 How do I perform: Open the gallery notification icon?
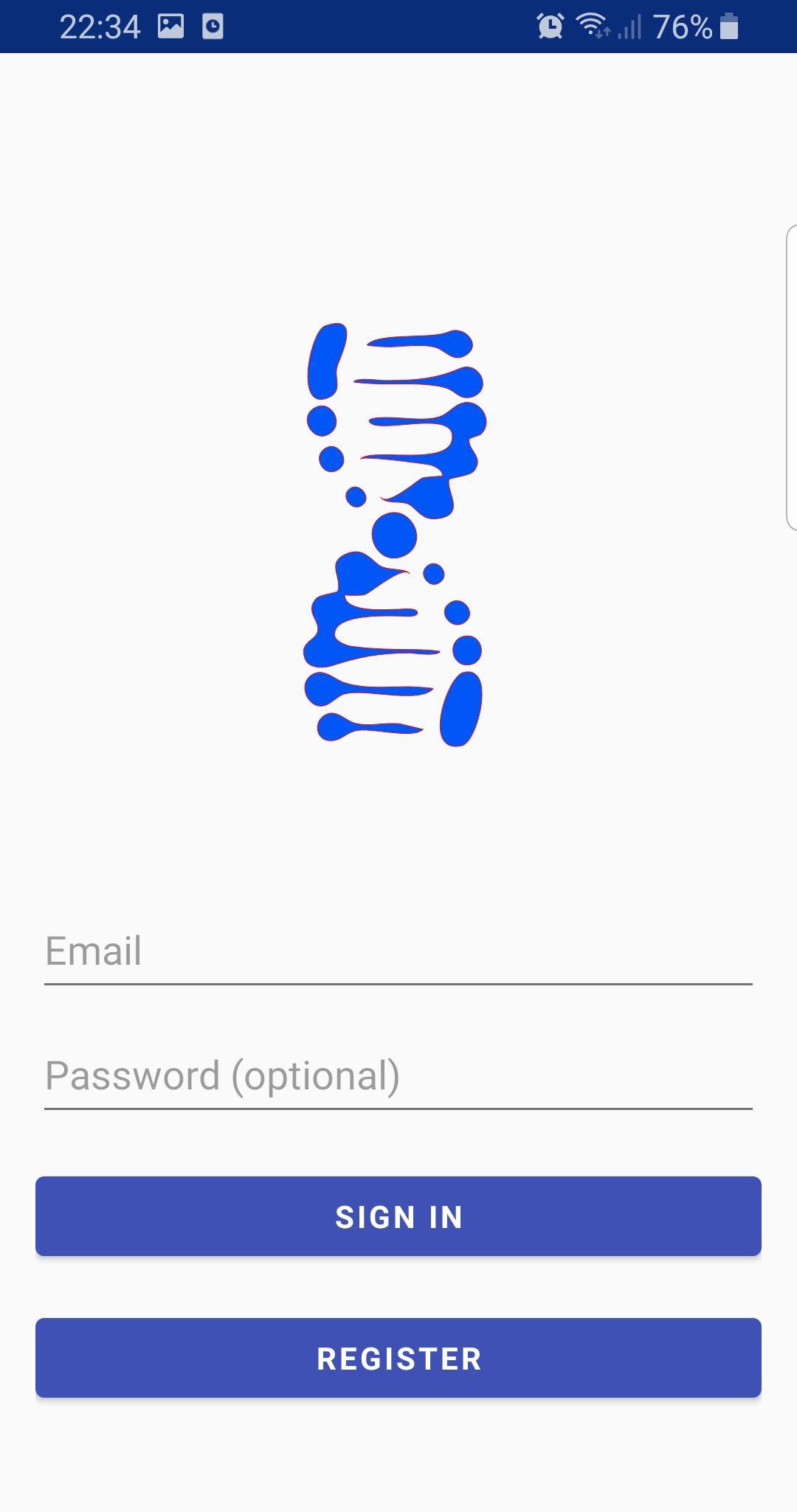(170, 25)
